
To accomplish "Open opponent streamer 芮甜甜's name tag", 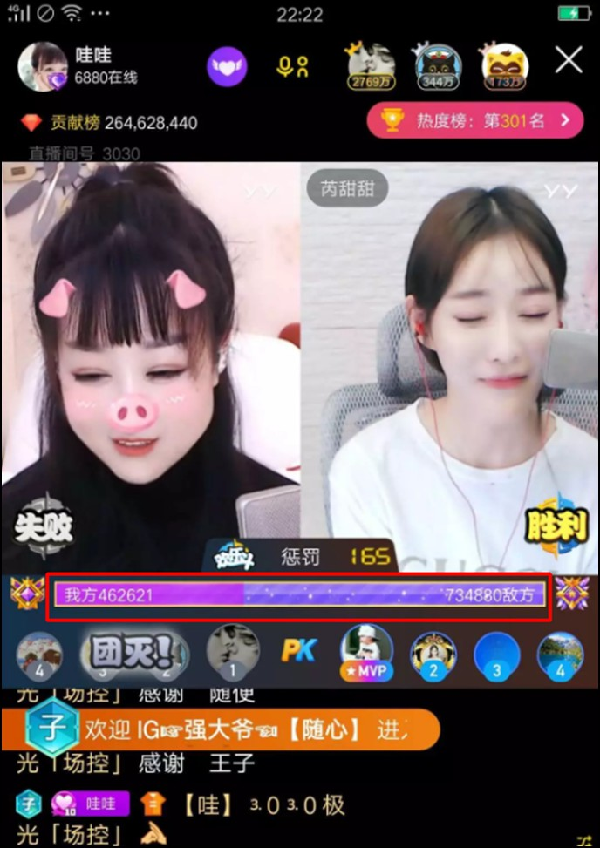I will pos(339,187).
